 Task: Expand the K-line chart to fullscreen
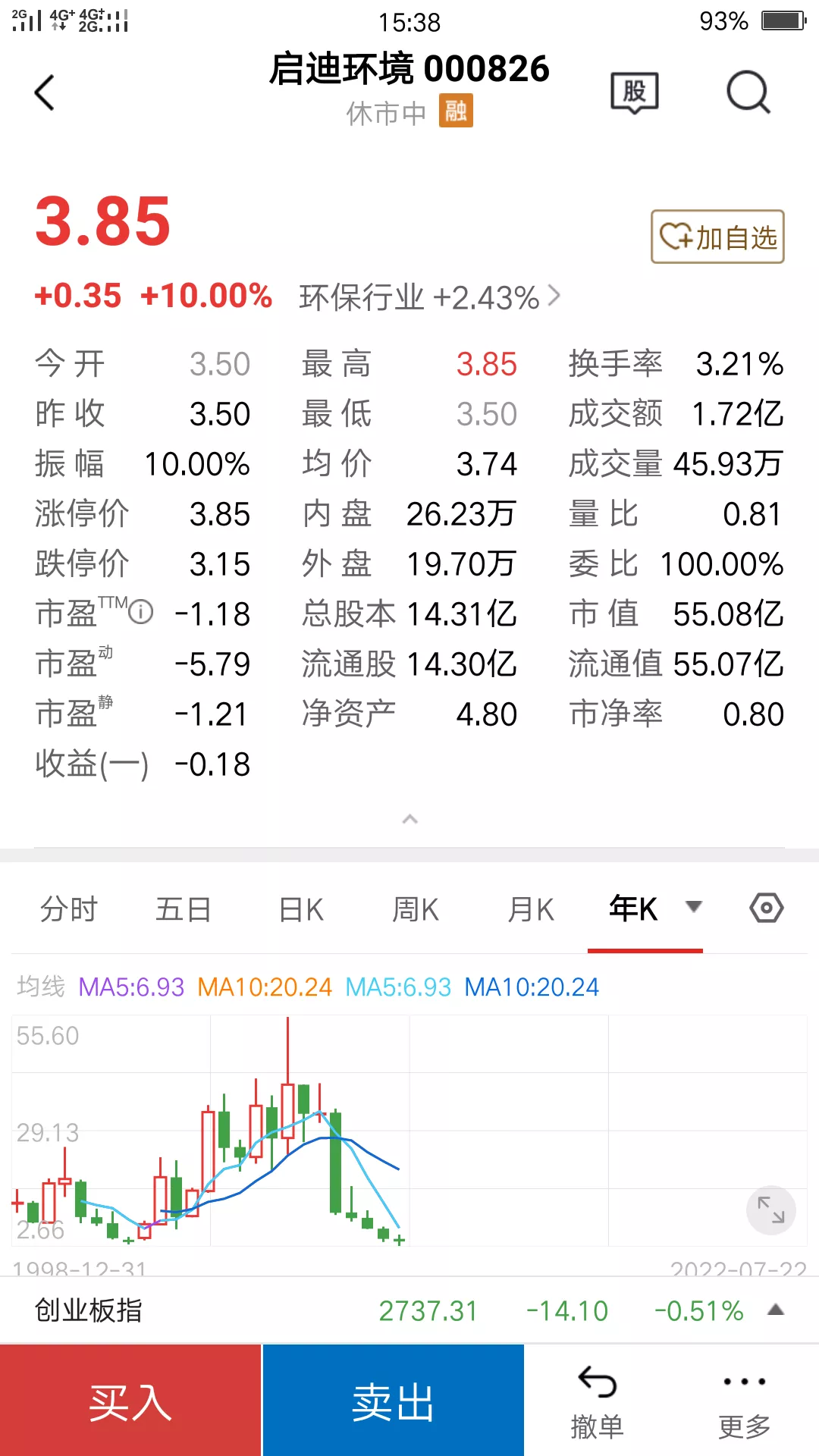tap(770, 1210)
